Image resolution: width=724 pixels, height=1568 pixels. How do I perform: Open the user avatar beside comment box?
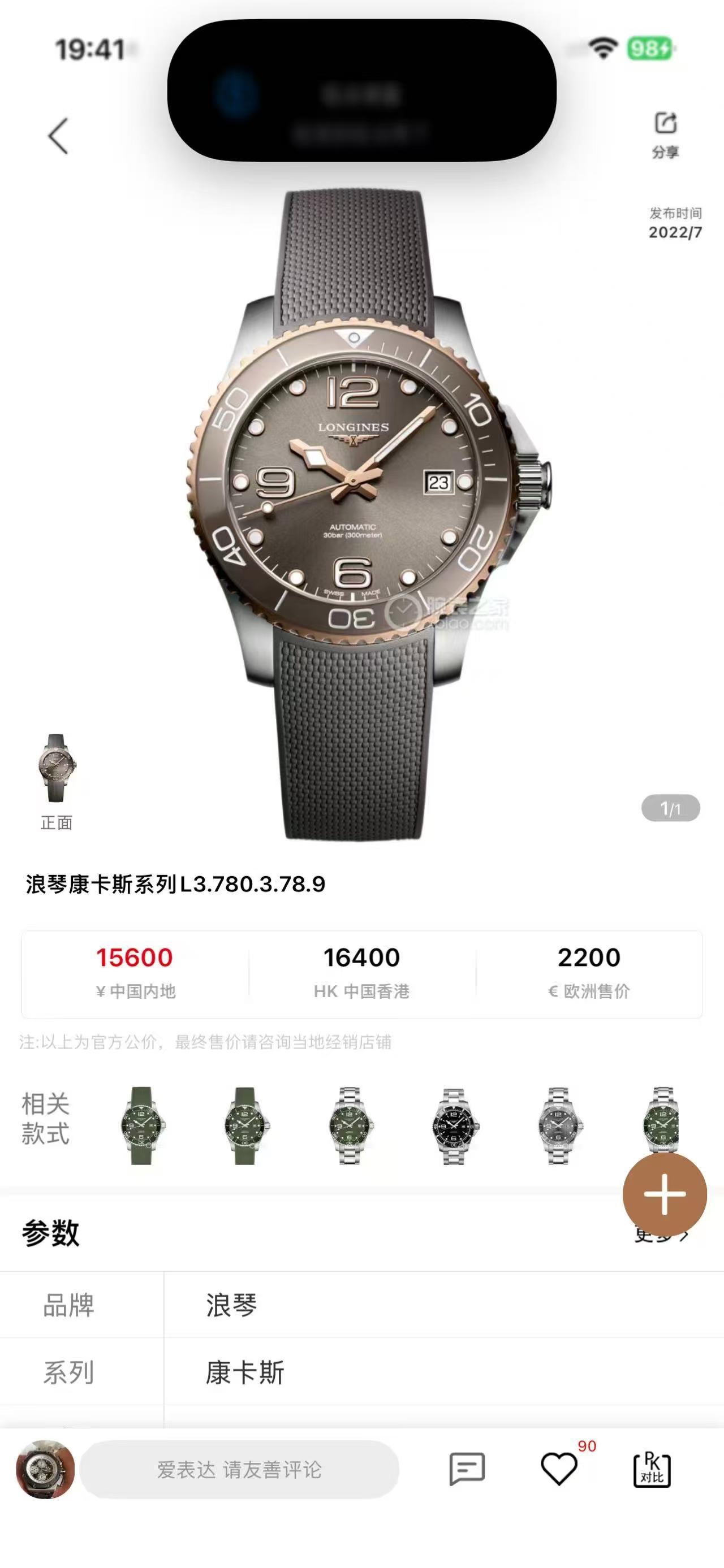point(45,1470)
